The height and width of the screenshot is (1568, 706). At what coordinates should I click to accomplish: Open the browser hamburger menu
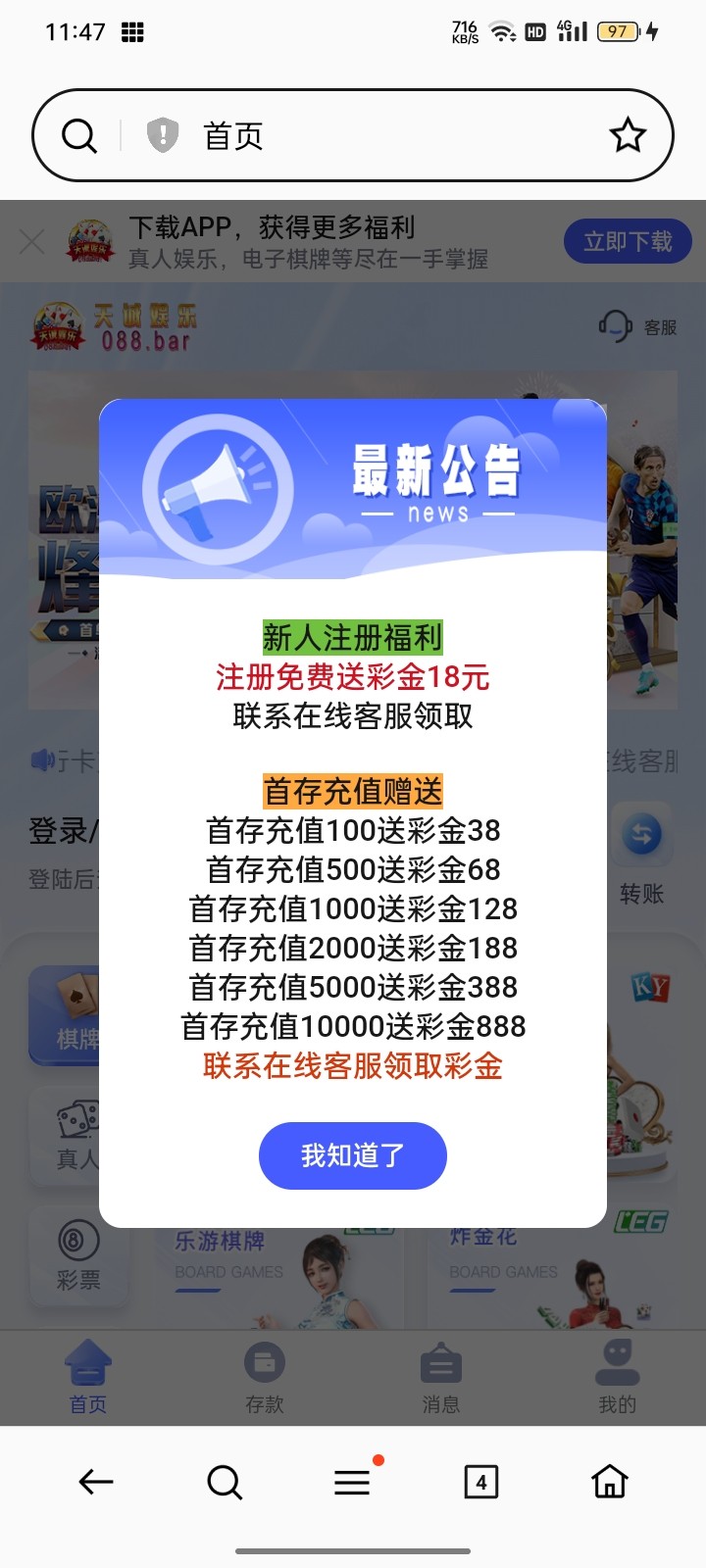coord(352,1482)
